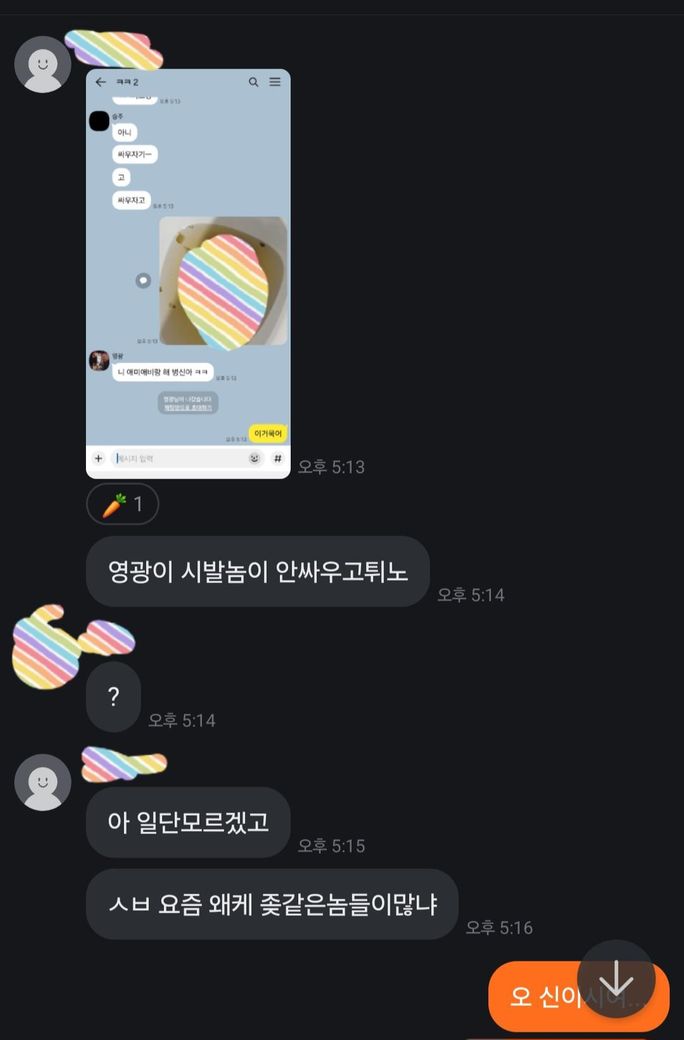Open profile avatar beside 아 일단모르겠고 message
The image size is (684, 1040).
click(43, 782)
